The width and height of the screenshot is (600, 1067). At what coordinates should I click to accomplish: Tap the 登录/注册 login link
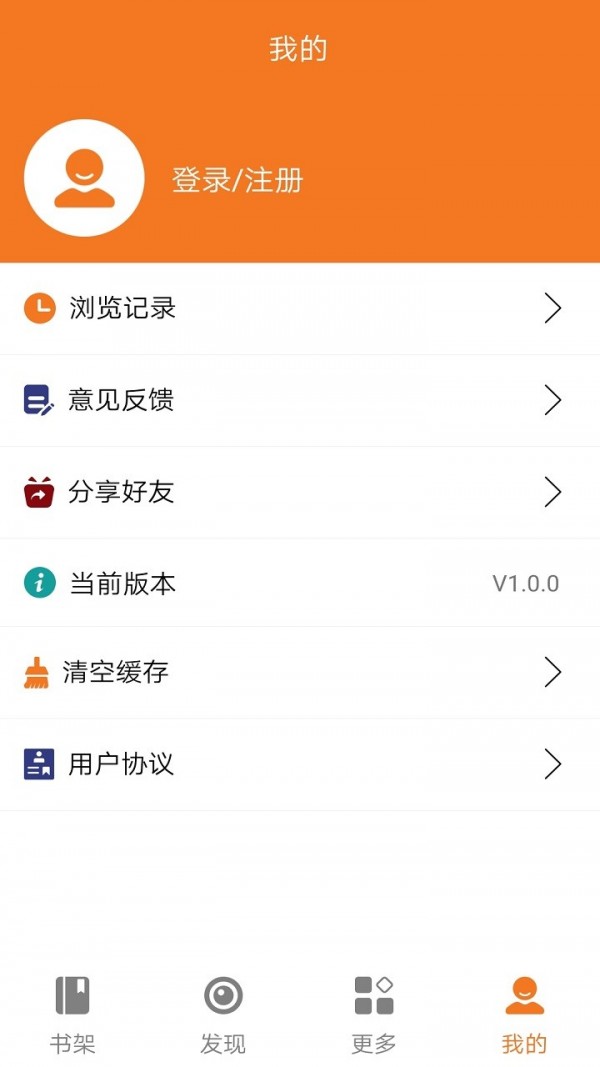[x=237, y=180]
